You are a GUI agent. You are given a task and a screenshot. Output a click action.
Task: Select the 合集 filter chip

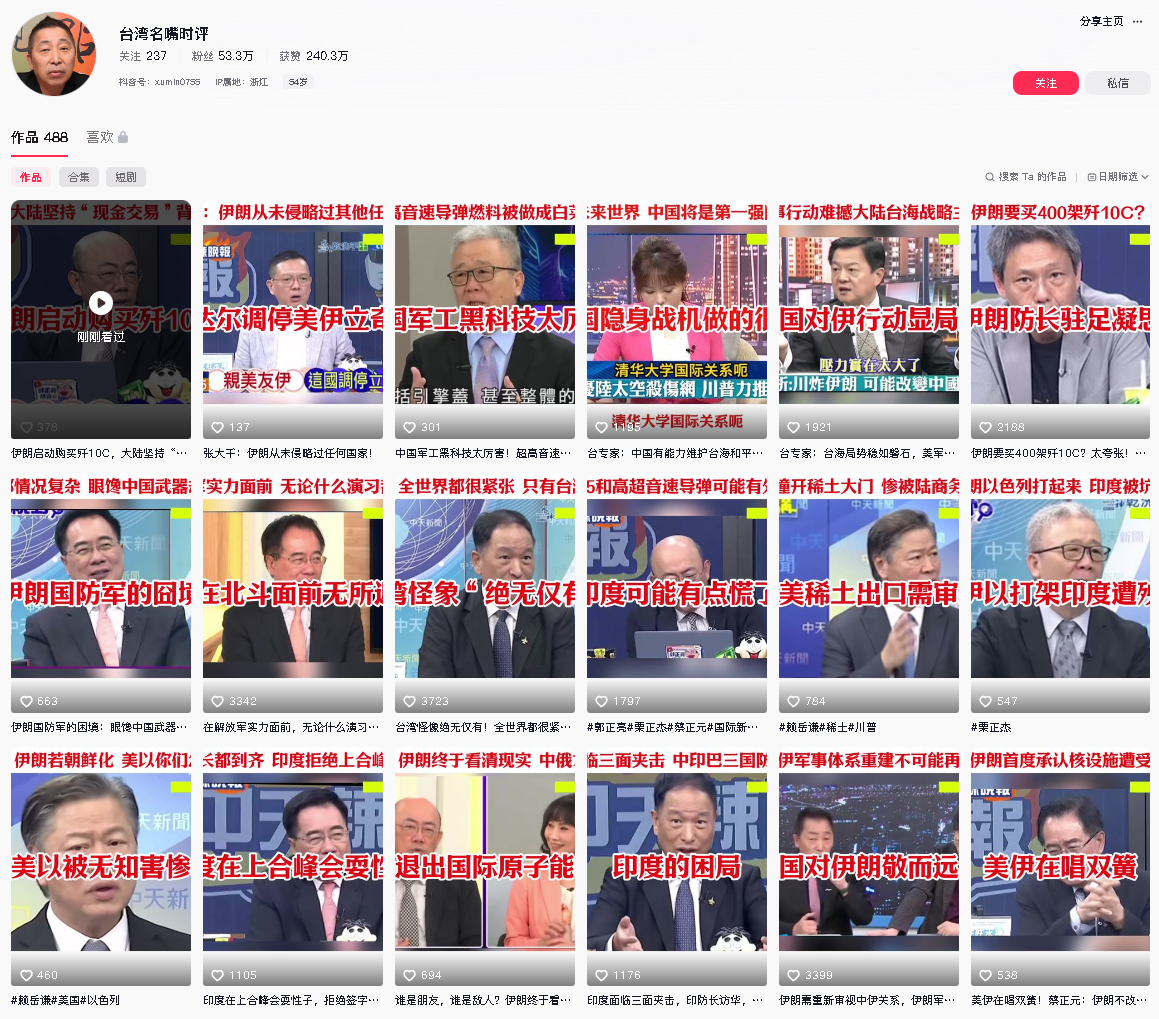coord(78,177)
